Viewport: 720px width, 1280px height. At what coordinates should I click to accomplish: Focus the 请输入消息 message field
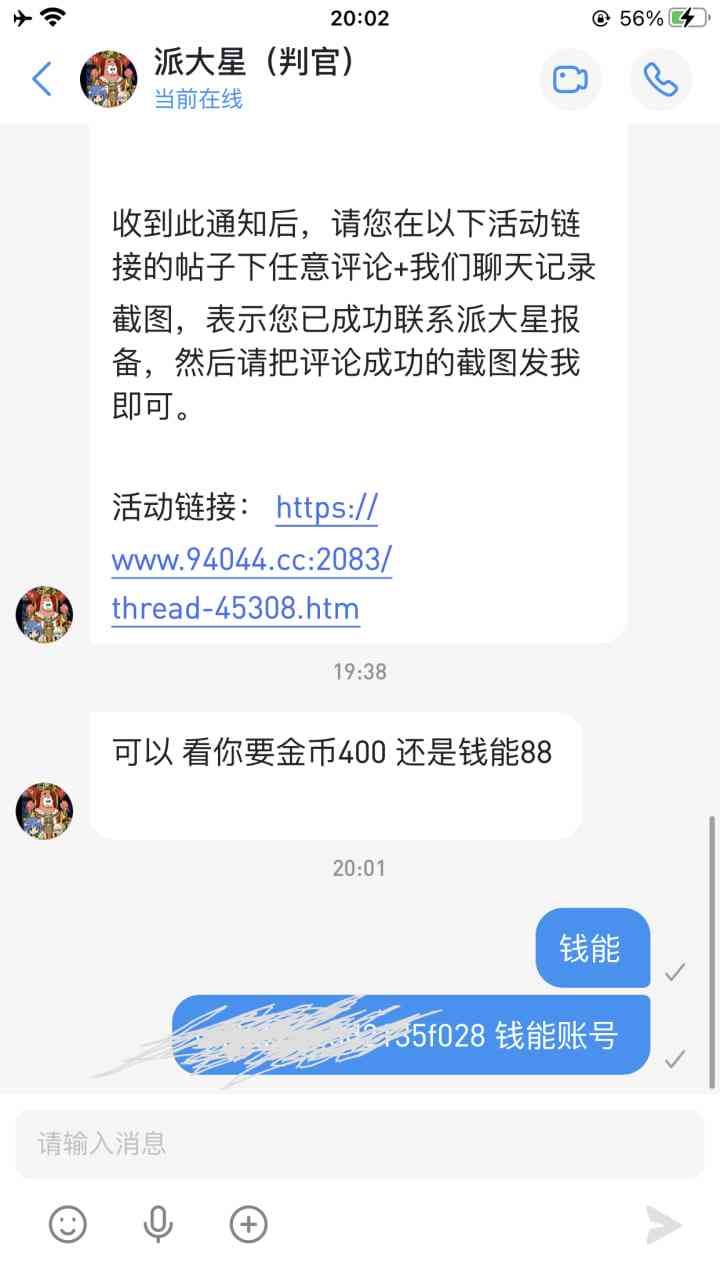coord(360,1143)
